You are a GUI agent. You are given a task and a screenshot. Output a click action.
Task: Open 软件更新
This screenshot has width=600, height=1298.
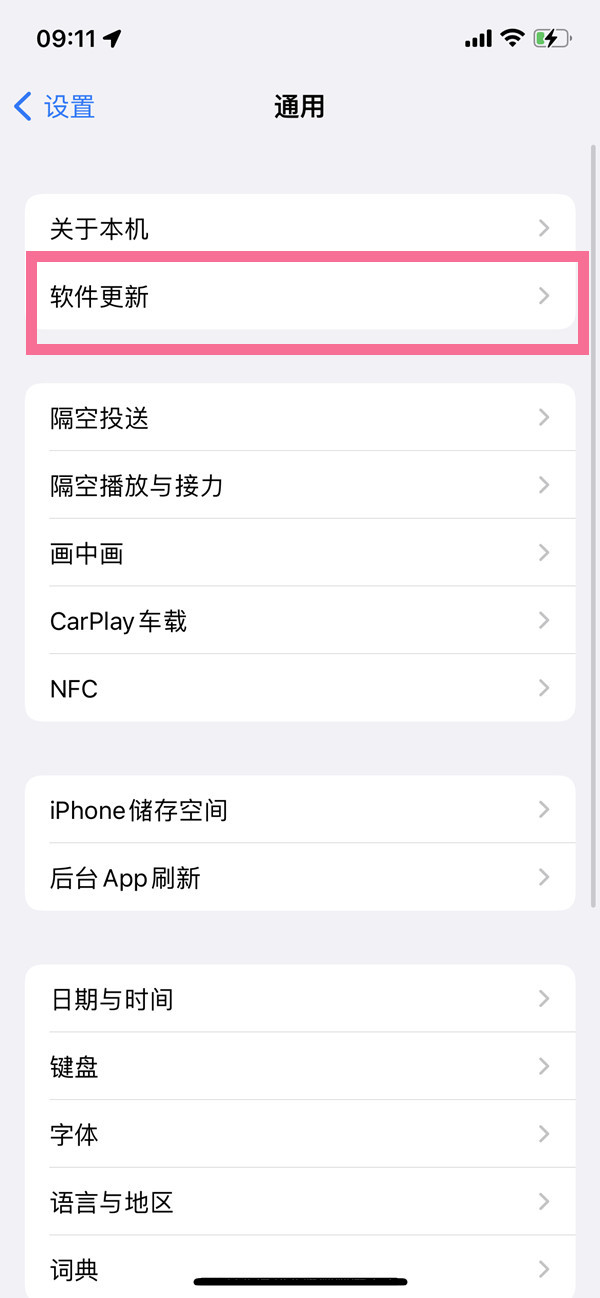click(299, 296)
